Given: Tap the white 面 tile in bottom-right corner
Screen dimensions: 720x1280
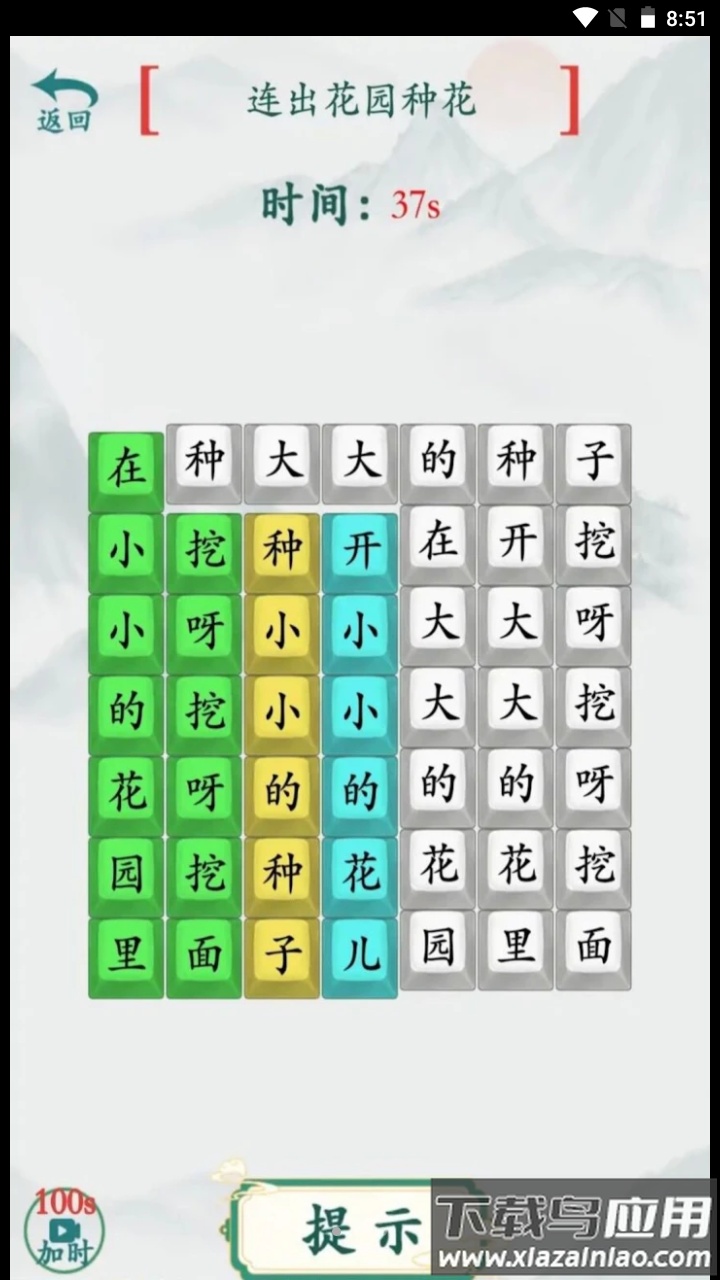Looking at the screenshot, I should (x=593, y=952).
